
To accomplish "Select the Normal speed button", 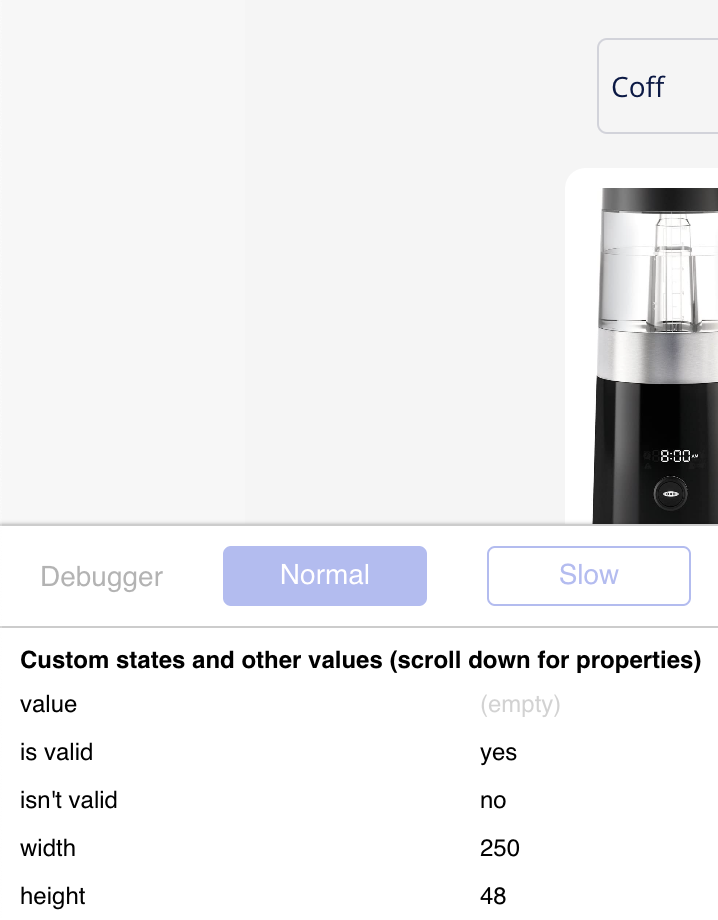I will coord(325,576).
